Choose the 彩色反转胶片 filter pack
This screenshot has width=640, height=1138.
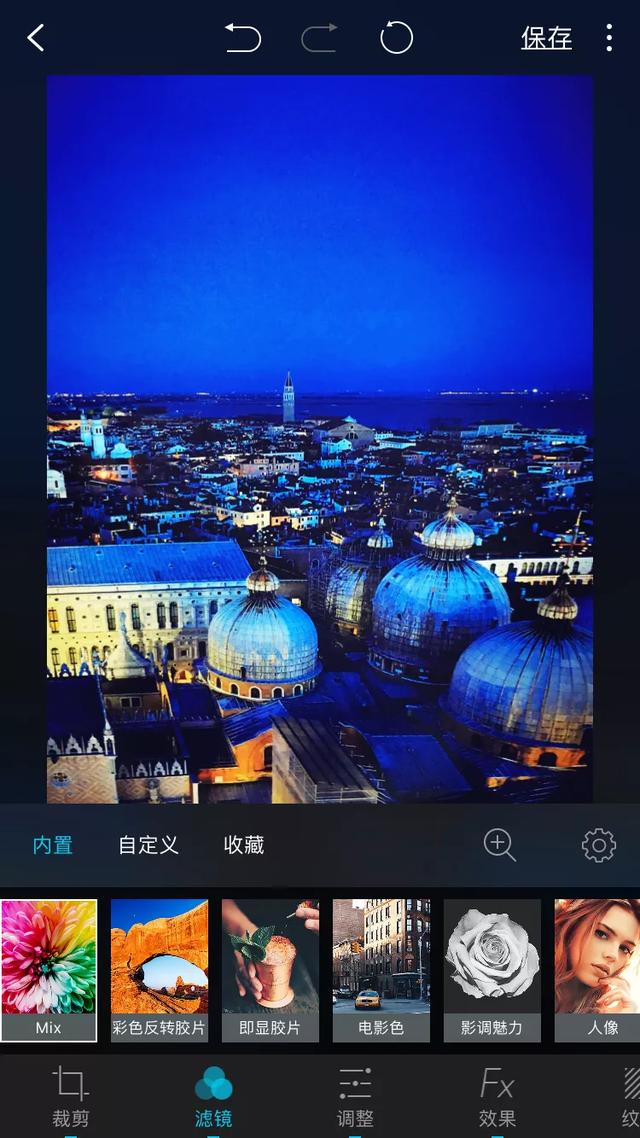(x=160, y=970)
